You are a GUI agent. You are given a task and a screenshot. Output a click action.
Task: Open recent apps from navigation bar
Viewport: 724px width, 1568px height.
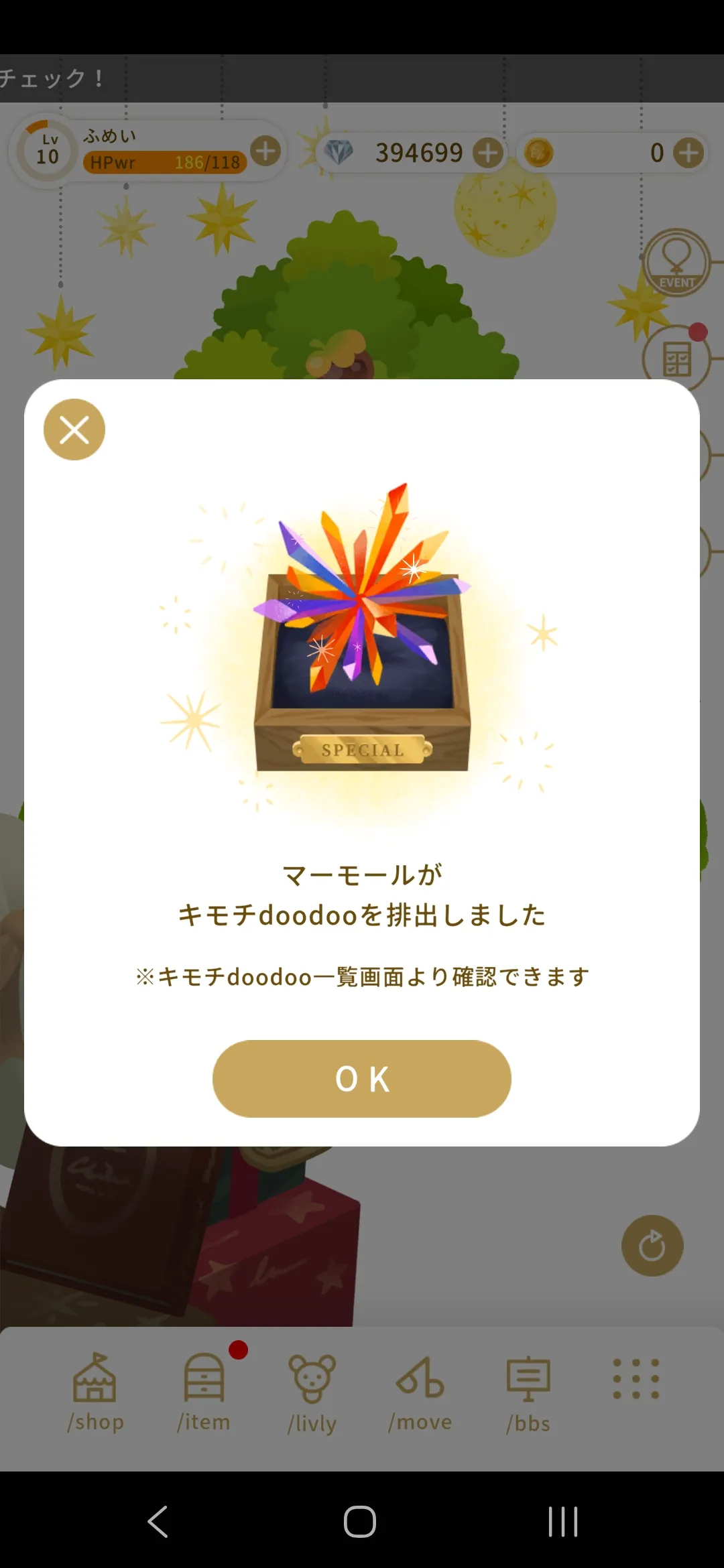(562, 1521)
